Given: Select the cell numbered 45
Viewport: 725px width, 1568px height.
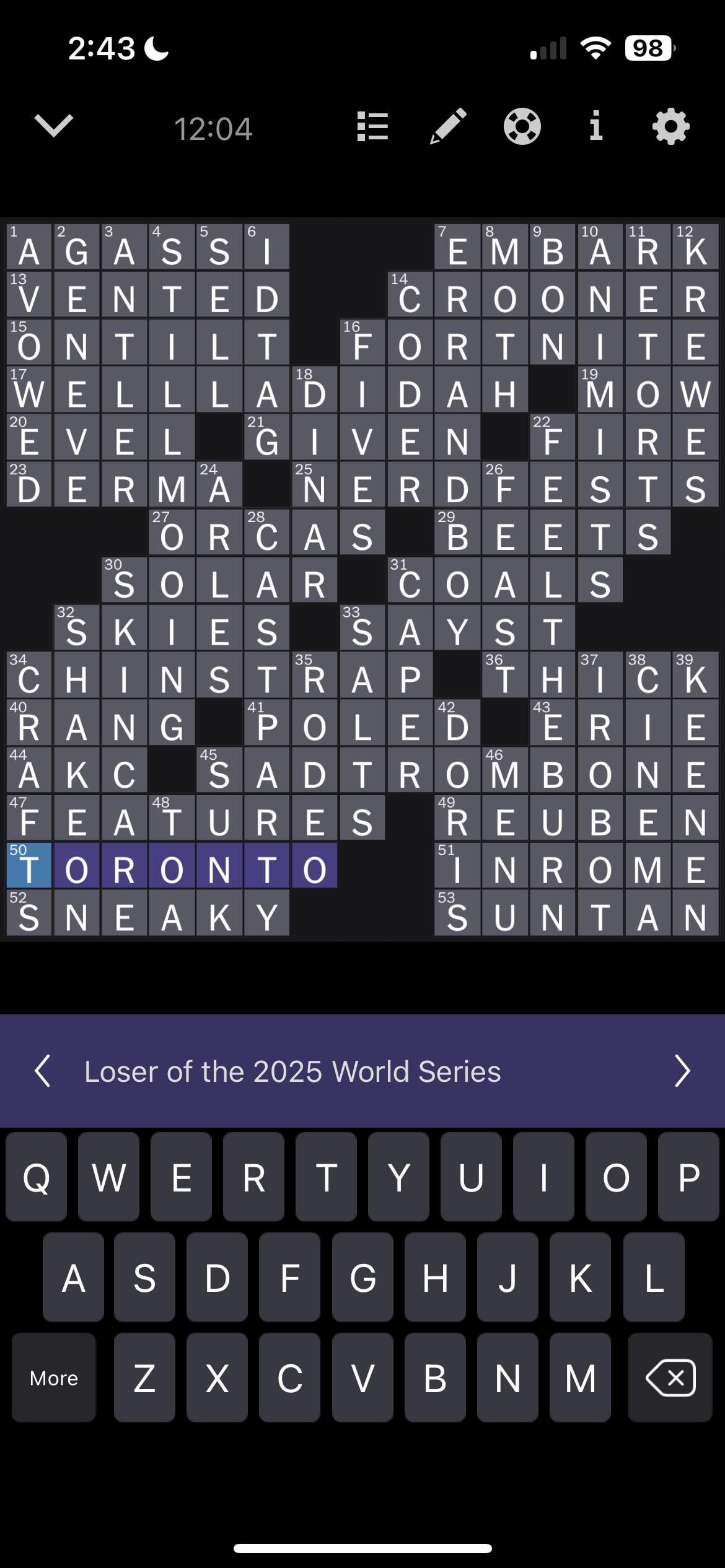Looking at the screenshot, I should point(219,771).
